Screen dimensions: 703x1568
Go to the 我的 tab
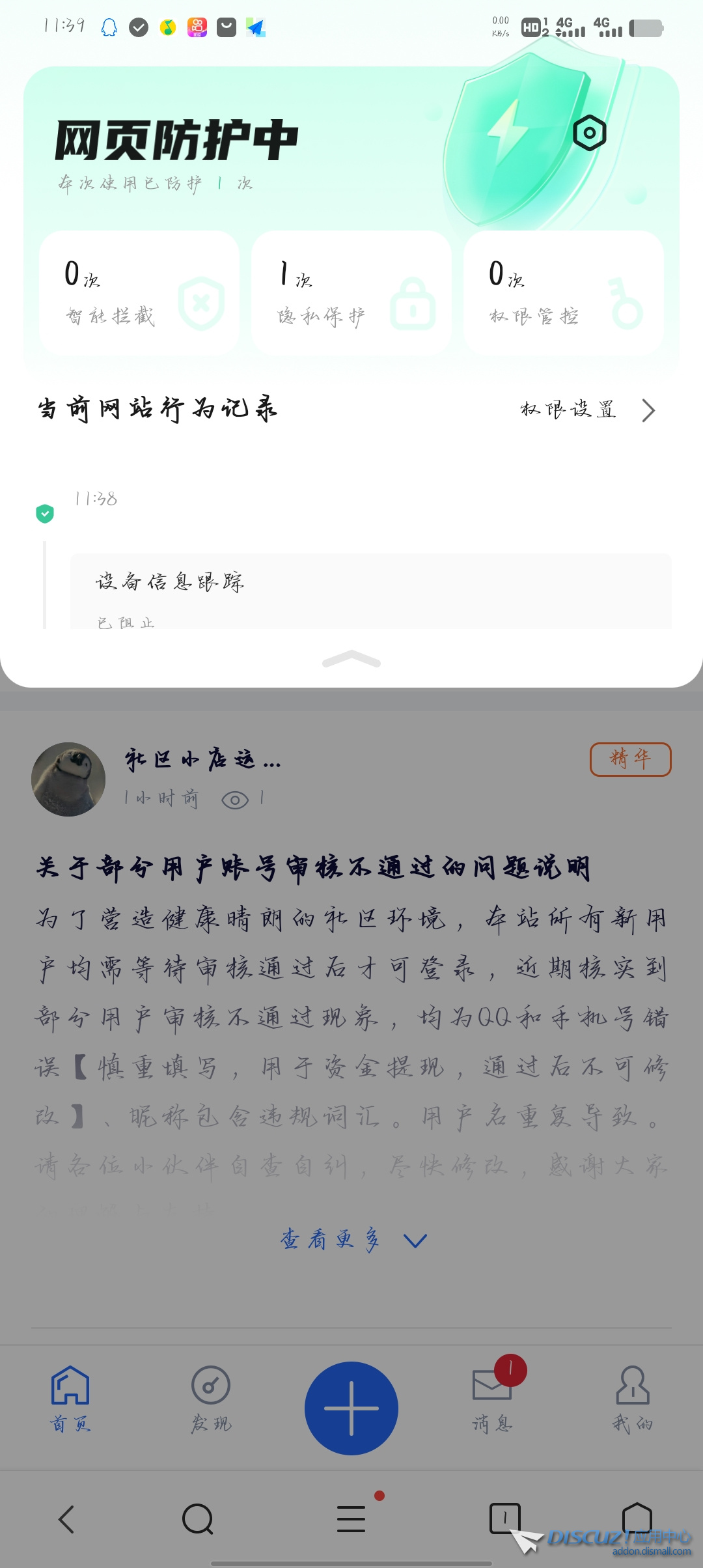[x=633, y=1397]
